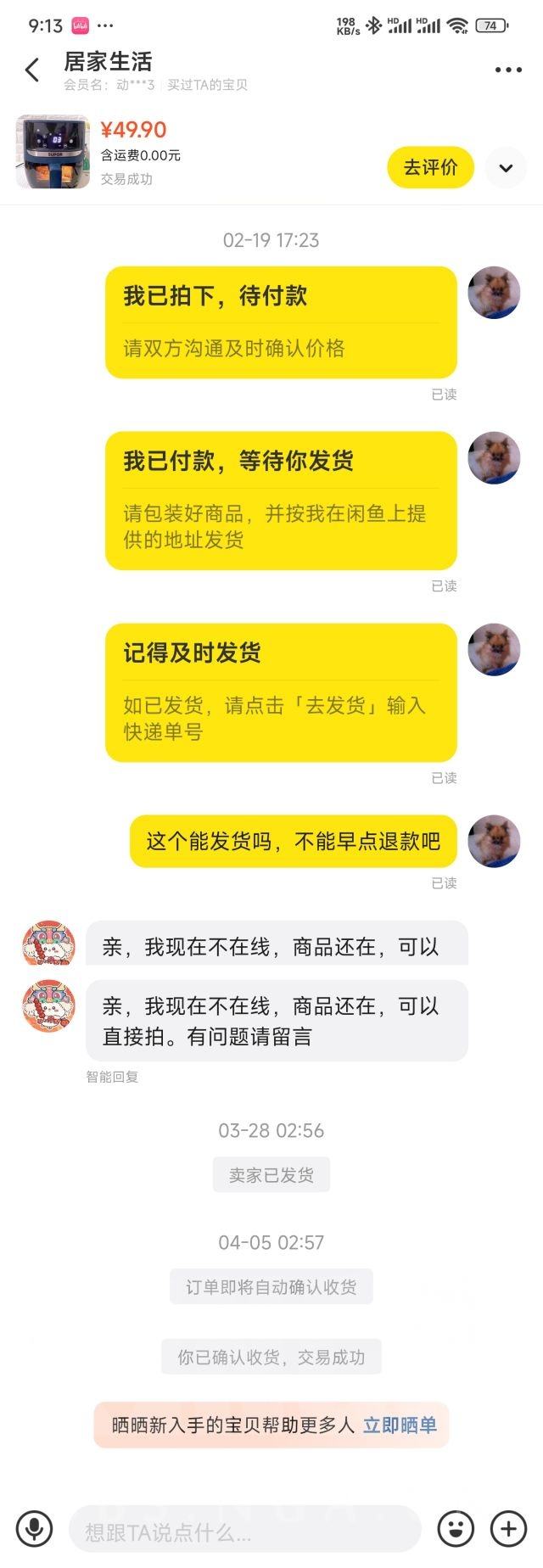Go back using the top-left arrow
This screenshot has width=543, height=1568.
[32, 70]
